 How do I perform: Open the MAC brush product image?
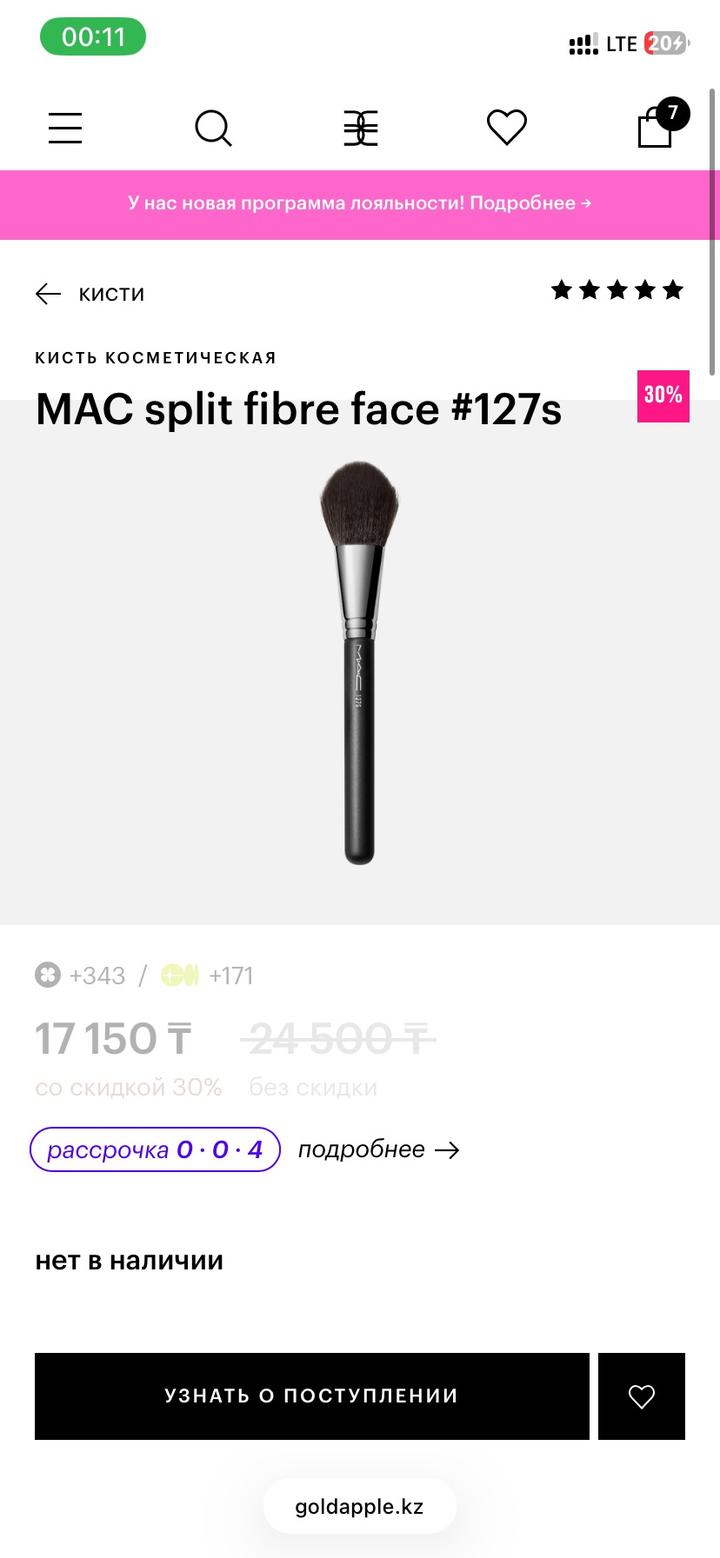click(359, 662)
